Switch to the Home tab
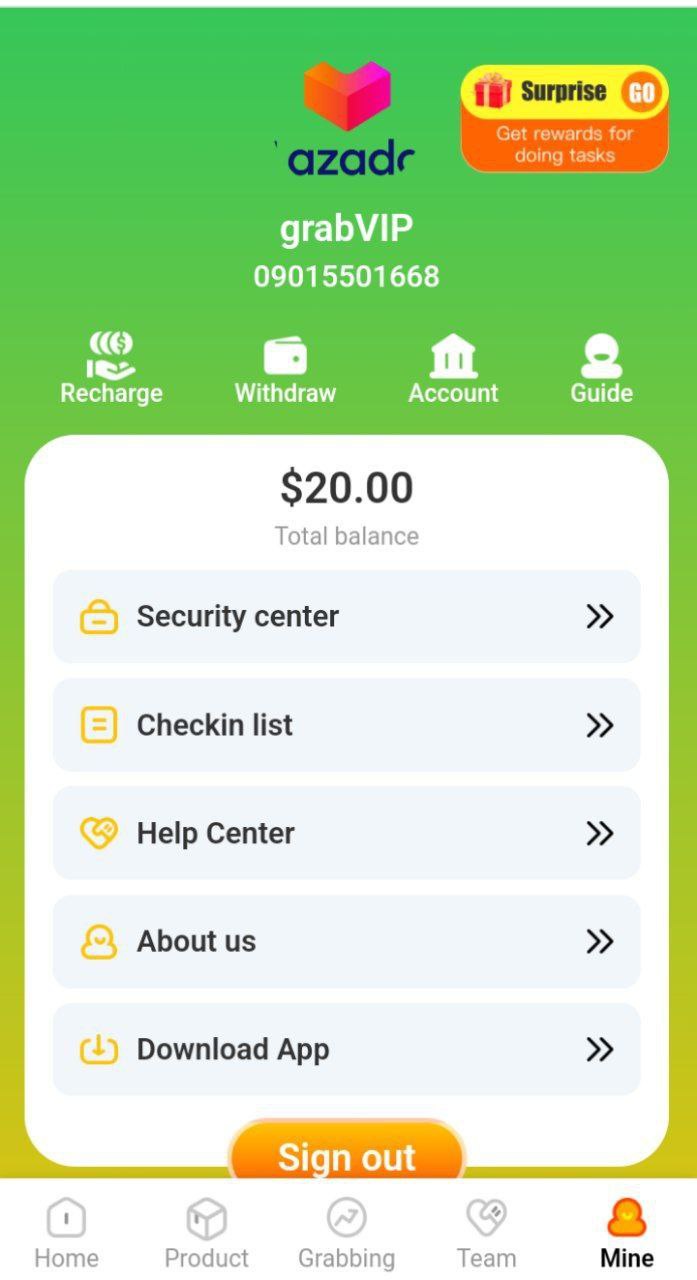Image resolution: width=697 pixels, height=1280 pixels. coord(67,1234)
